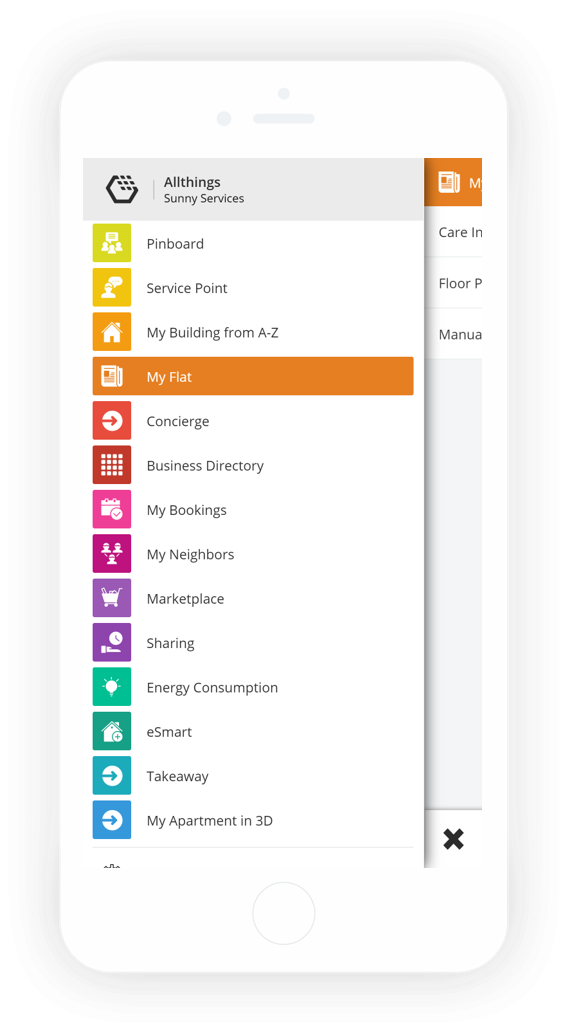Close the side menu with the X
This screenshot has width=568, height=1033.
[453, 839]
